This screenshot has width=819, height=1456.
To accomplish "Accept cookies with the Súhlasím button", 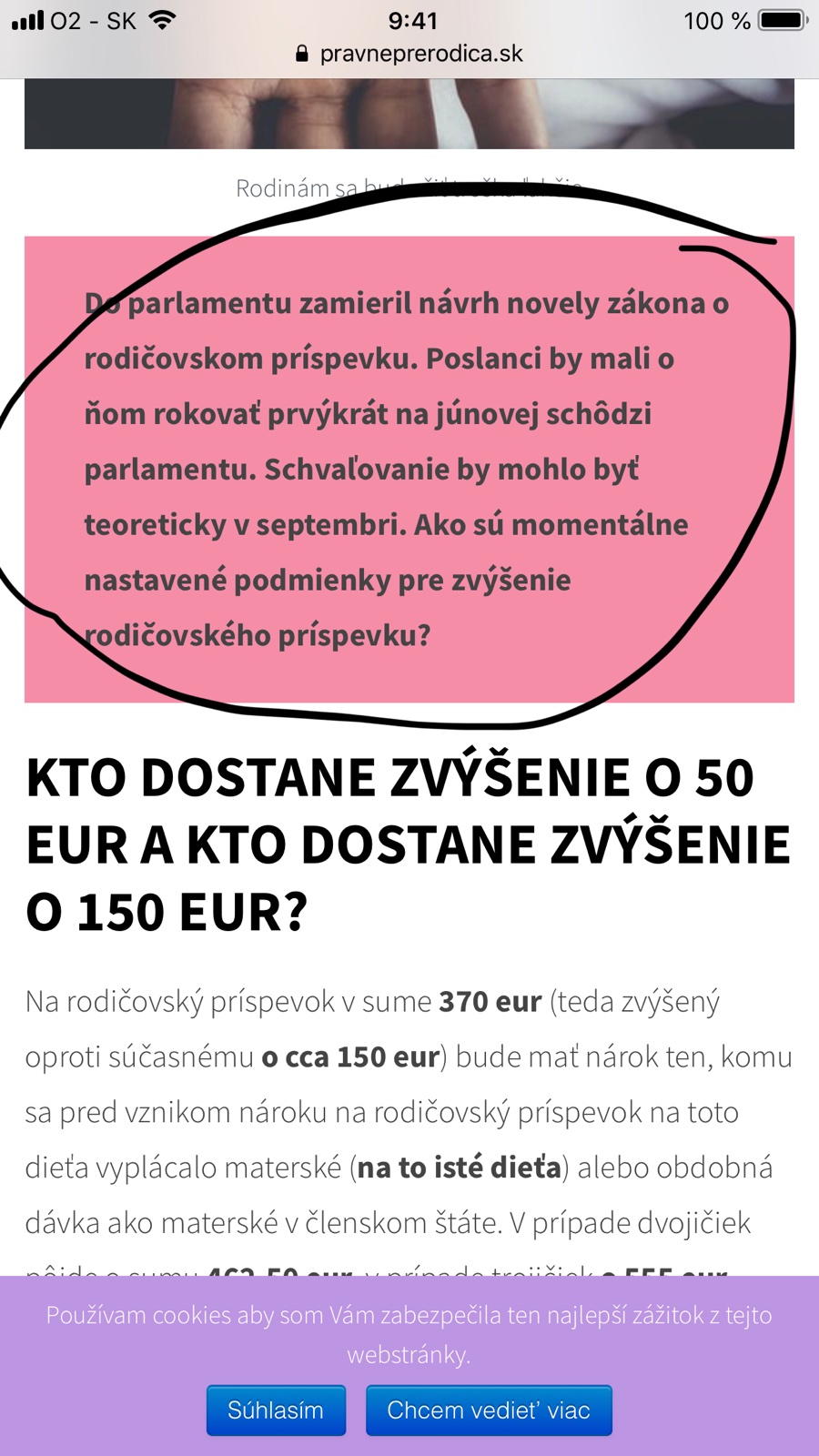I will click(x=276, y=1410).
